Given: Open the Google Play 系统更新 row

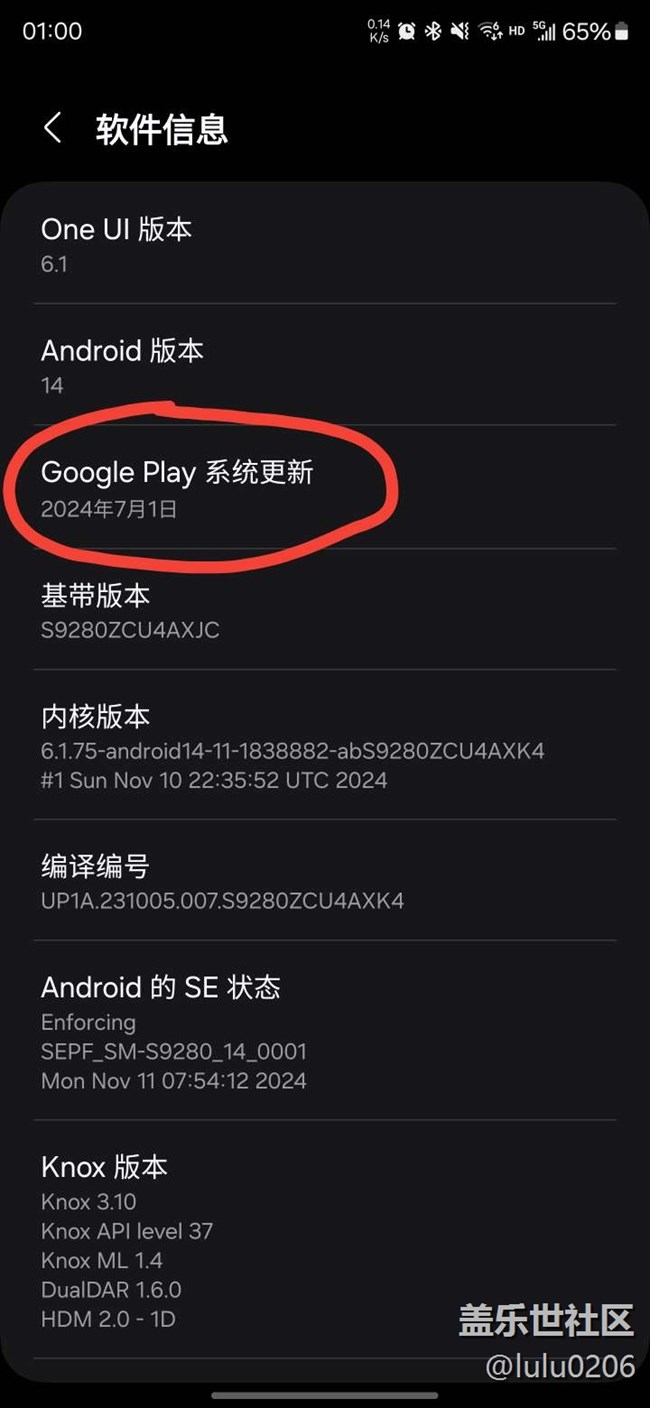Looking at the screenshot, I should click(325, 487).
